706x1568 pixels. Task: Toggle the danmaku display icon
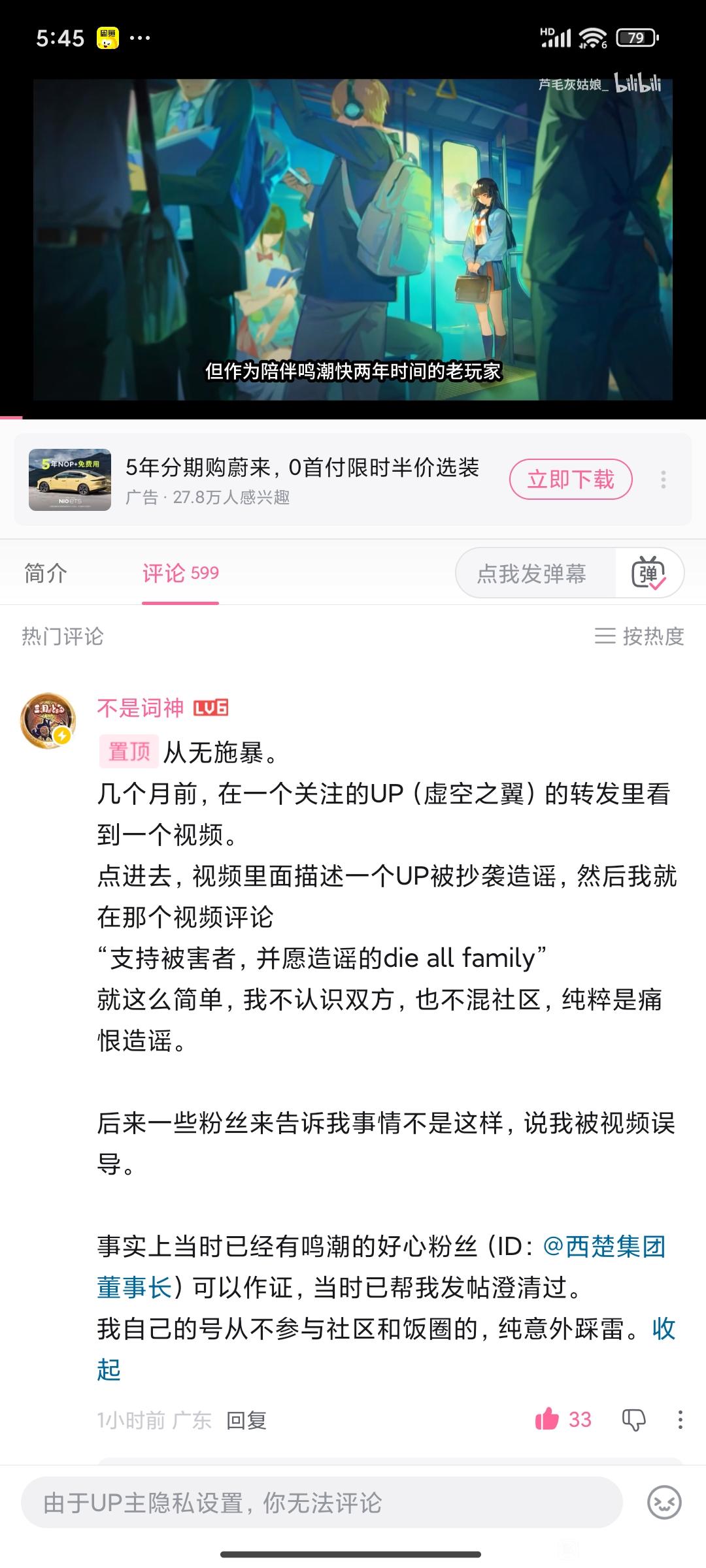pyautogui.click(x=648, y=574)
